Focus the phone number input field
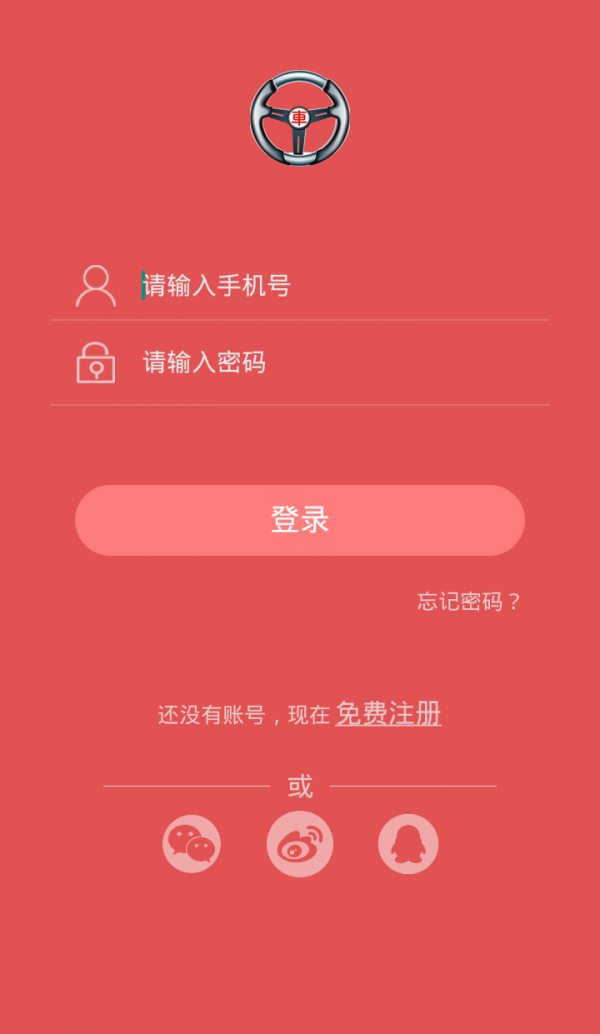This screenshot has width=600, height=1034. tap(330, 286)
